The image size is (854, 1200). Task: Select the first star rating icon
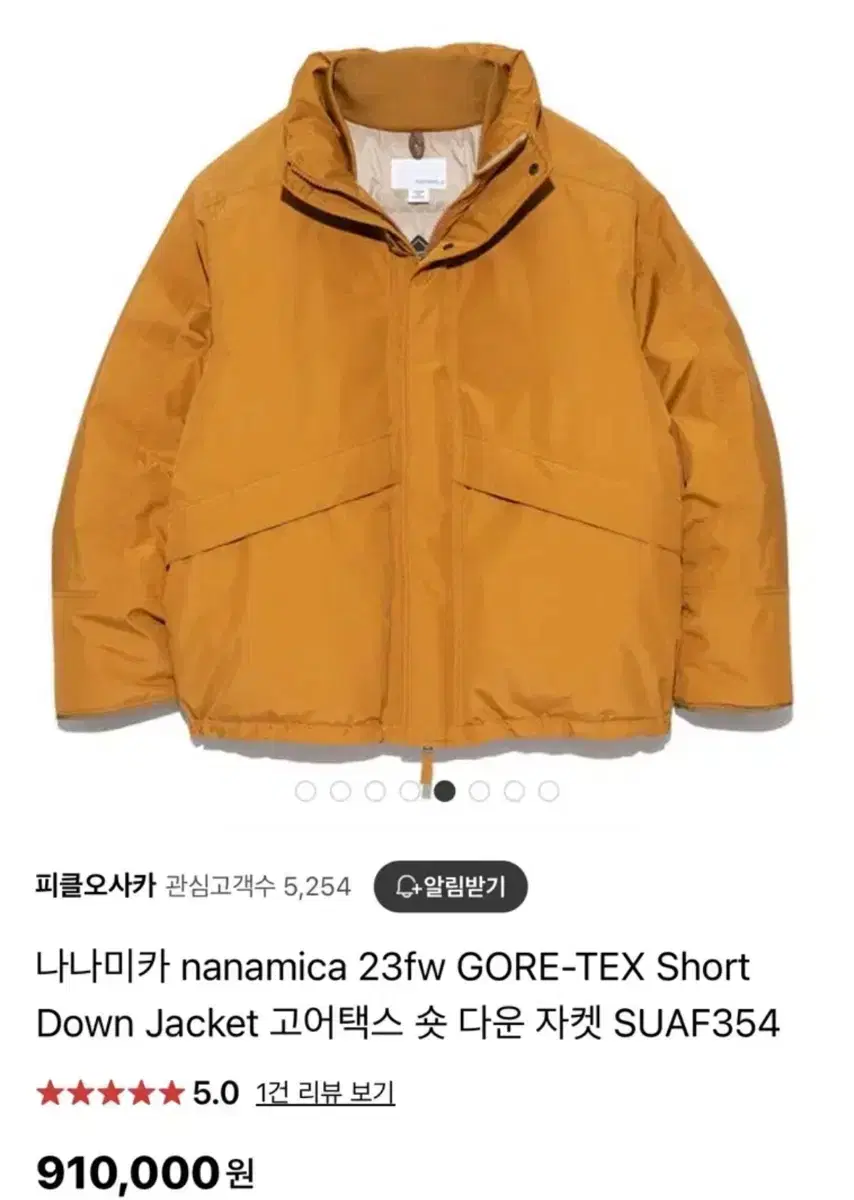coord(52,1086)
